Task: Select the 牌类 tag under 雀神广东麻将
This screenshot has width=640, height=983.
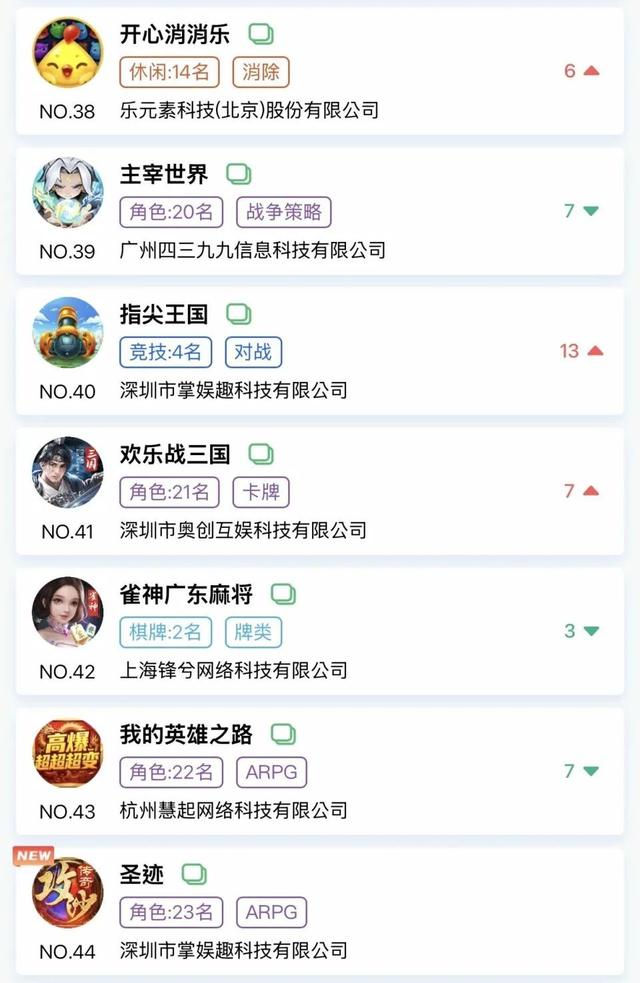Action: coord(253,631)
